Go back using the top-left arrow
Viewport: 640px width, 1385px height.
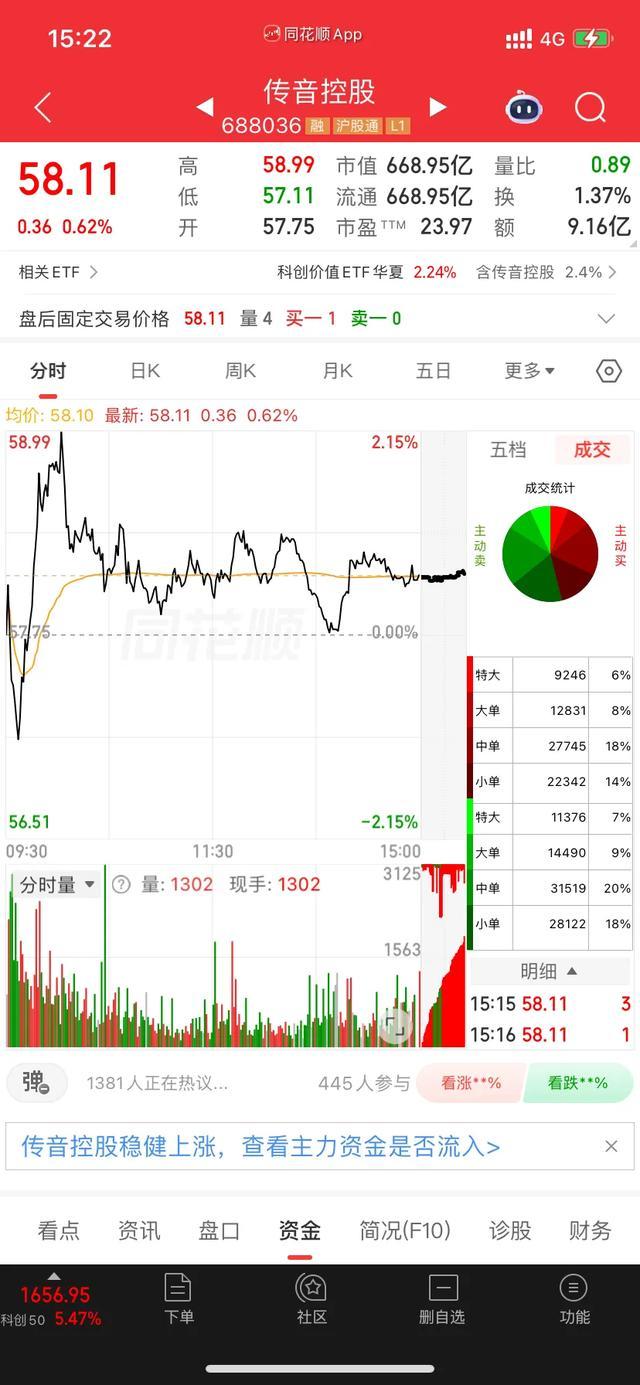coord(43,107)
